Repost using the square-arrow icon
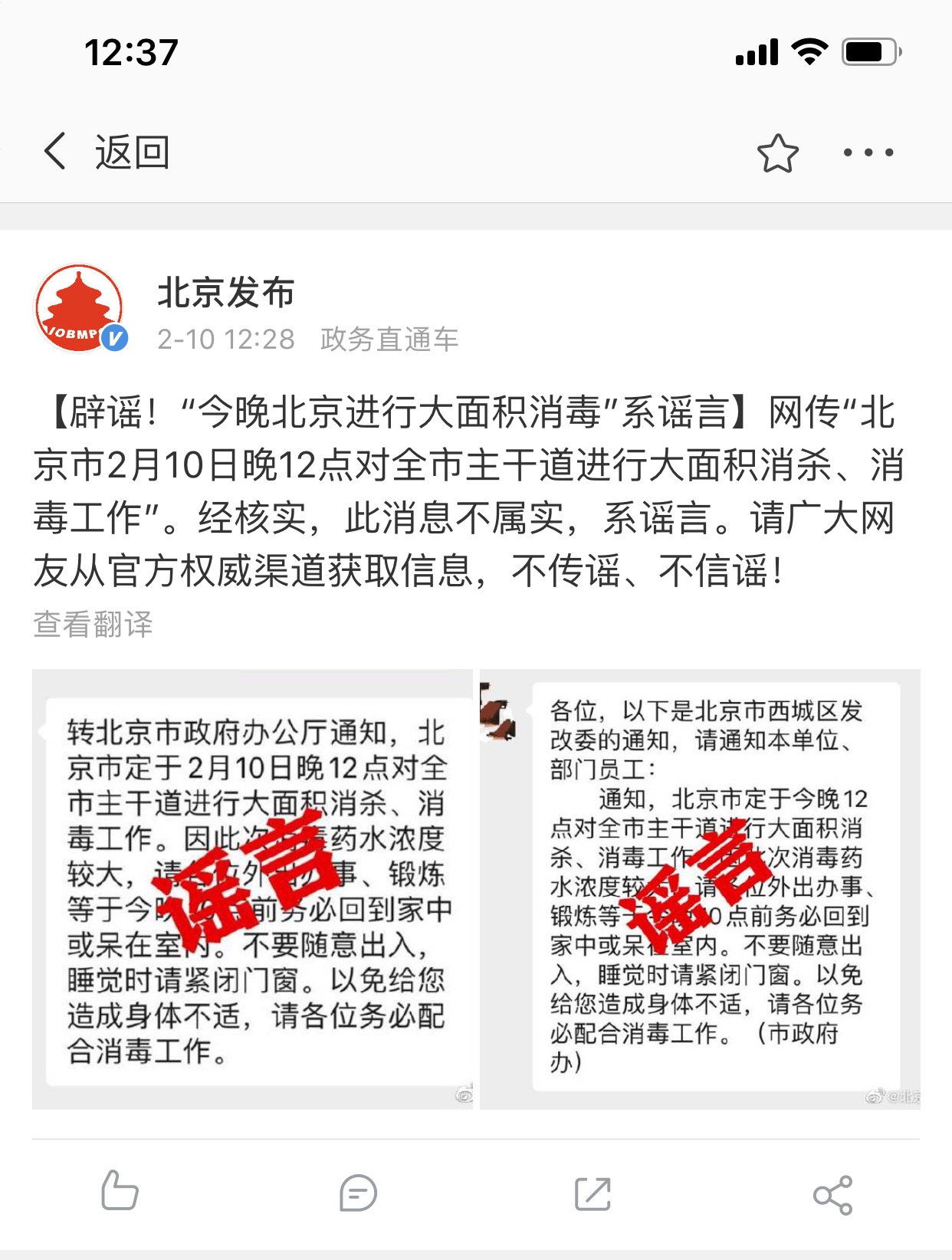This screenshot has width=952, height=1260. coord(593,1193)
